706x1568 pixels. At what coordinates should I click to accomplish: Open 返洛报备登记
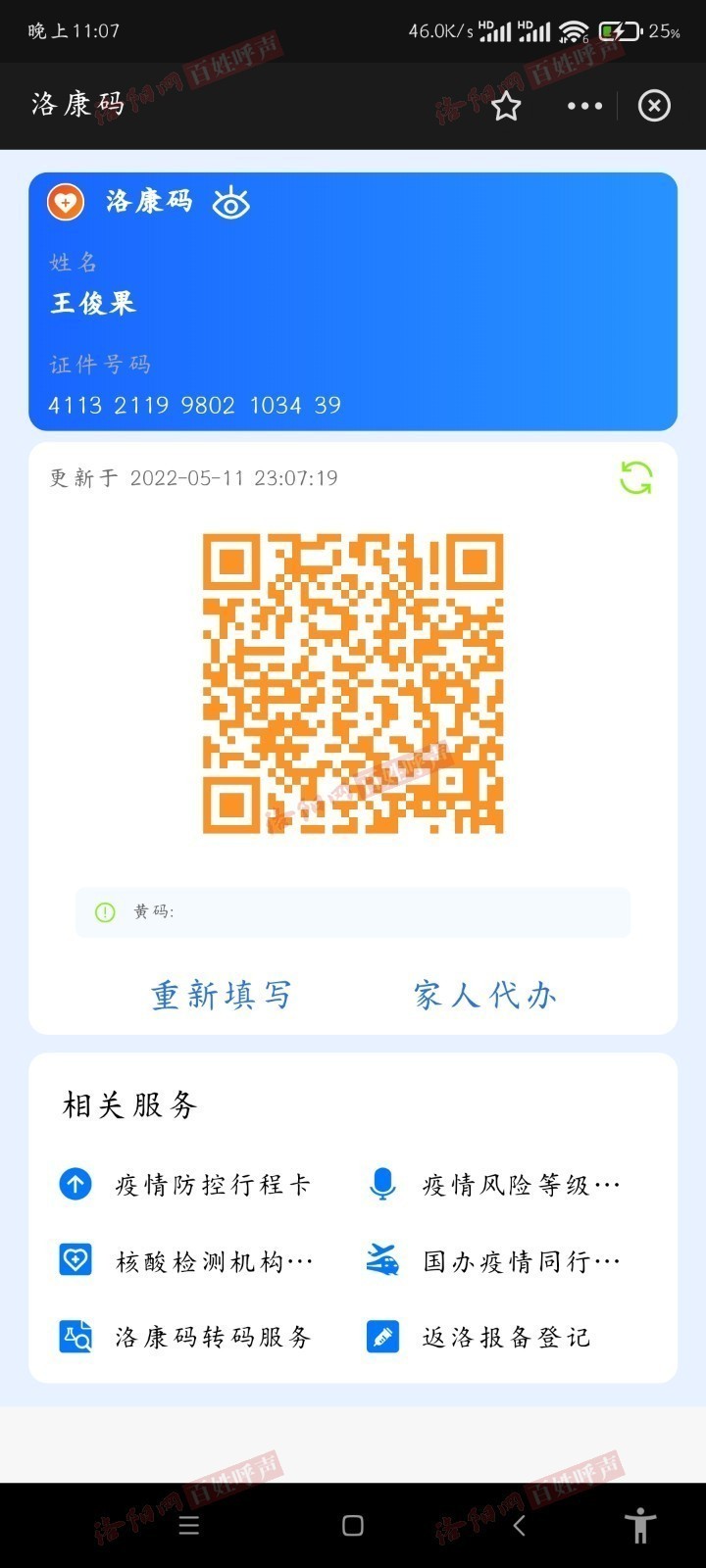tap(479, 1337)
